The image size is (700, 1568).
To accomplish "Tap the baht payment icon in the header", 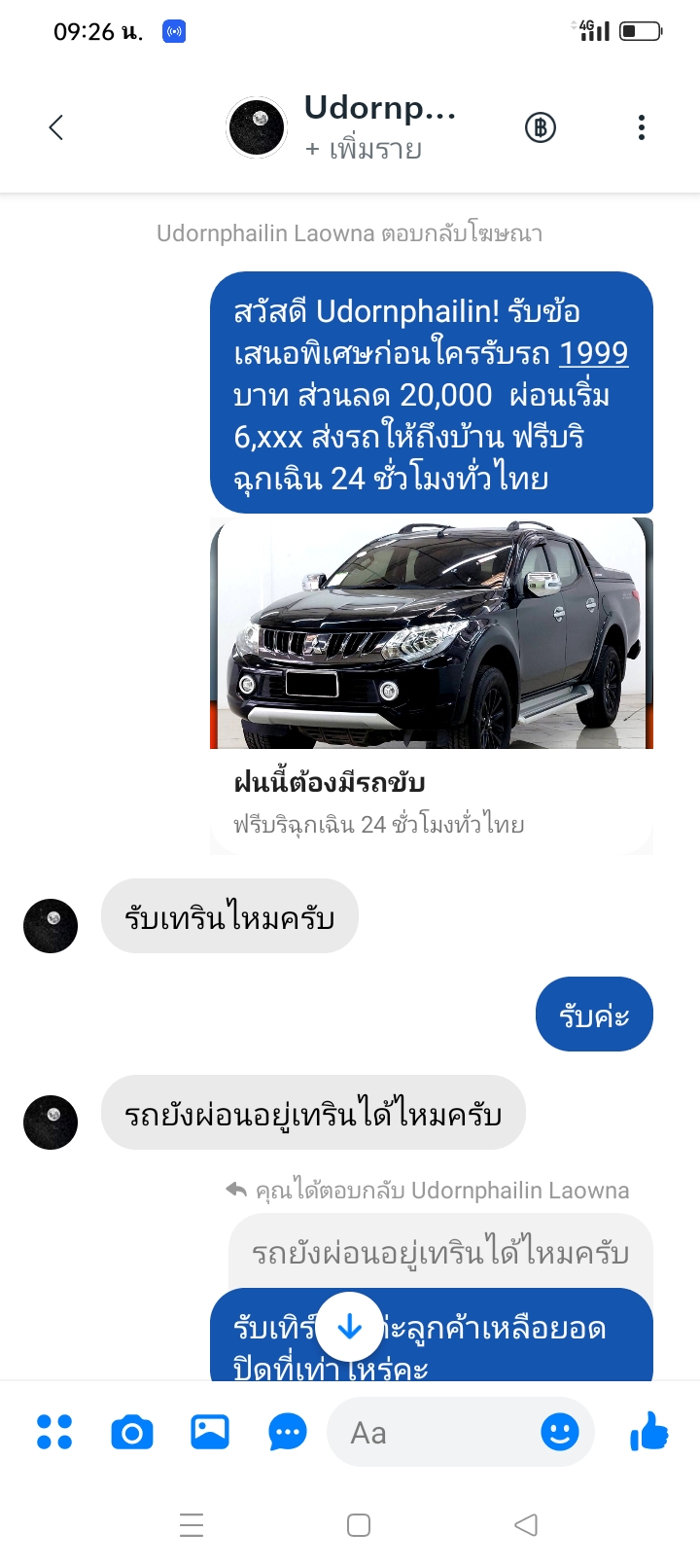I will tap(541, 127).
